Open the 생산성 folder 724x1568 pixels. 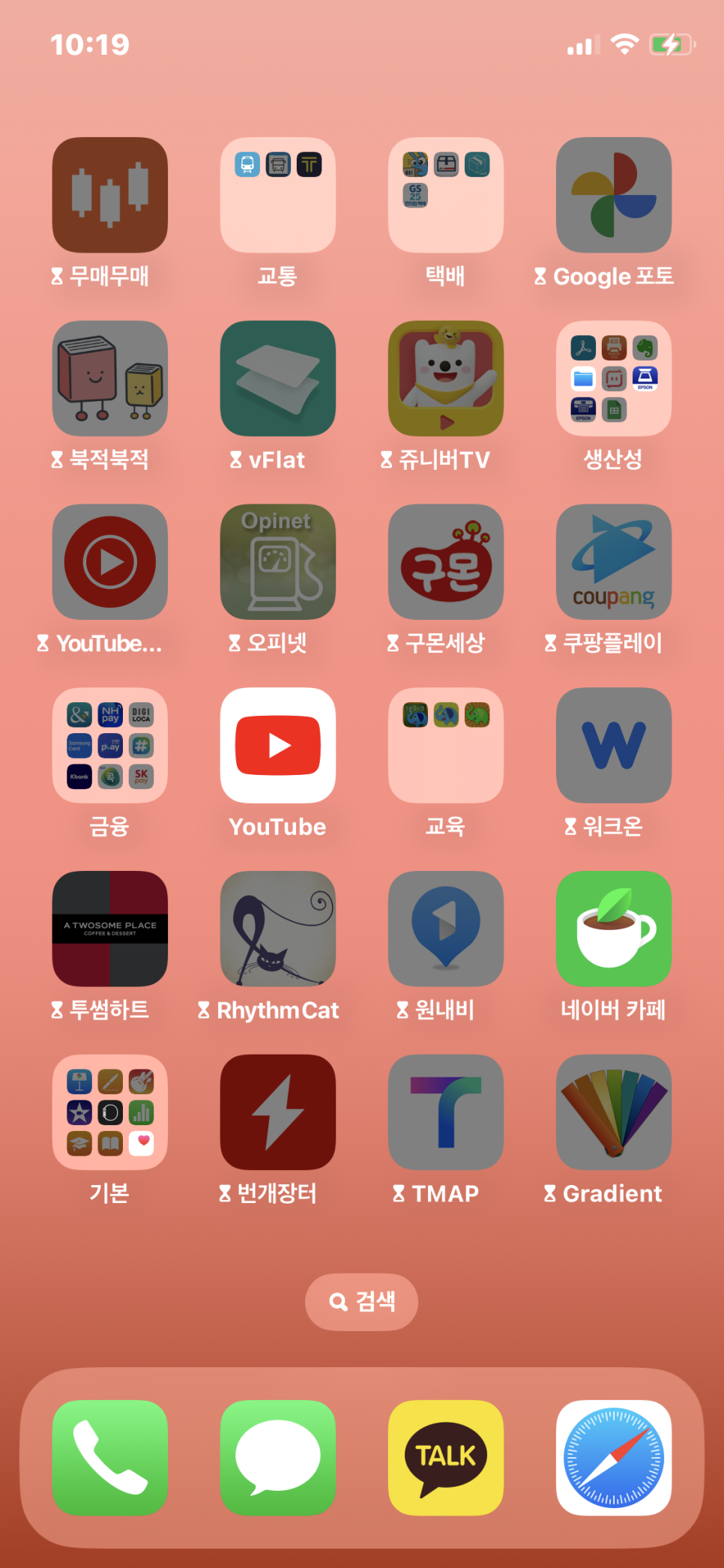613,379
